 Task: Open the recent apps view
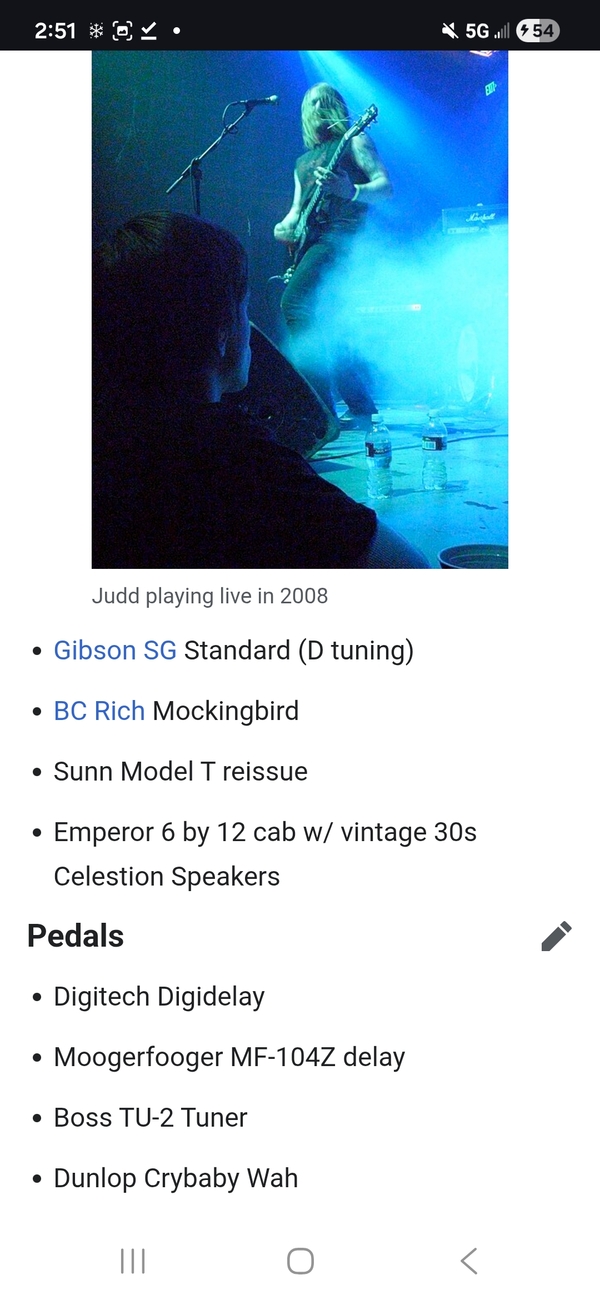pyautogui.click(x=132, y=1261)
